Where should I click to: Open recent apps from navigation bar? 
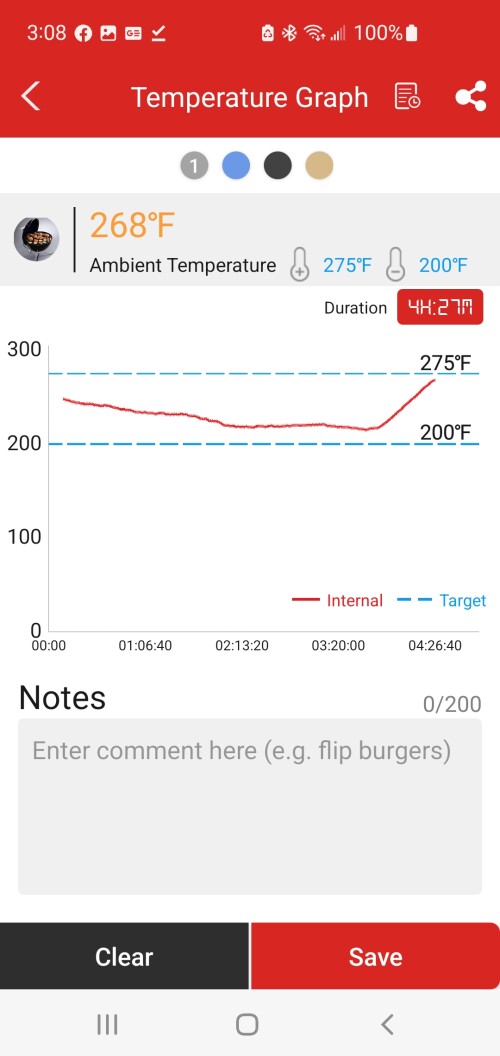coord(108,1024)
